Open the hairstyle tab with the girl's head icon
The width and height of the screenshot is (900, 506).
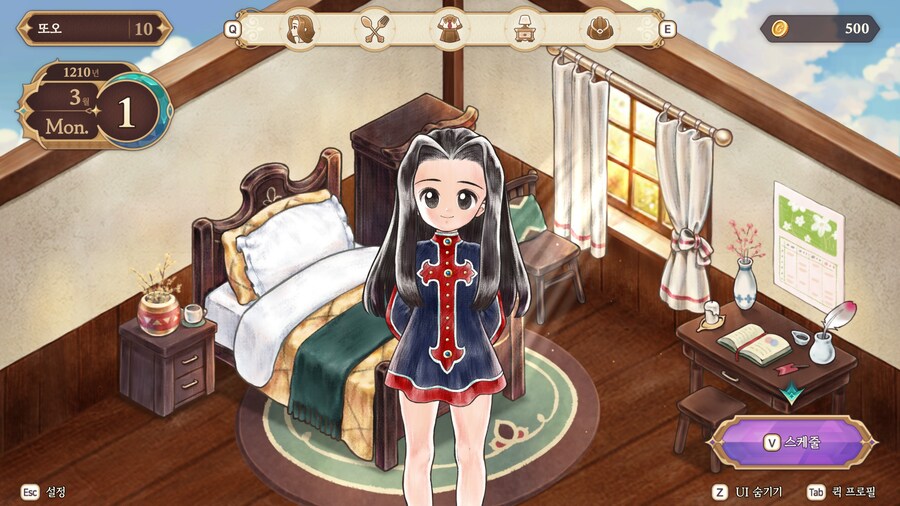click(301, 28)
